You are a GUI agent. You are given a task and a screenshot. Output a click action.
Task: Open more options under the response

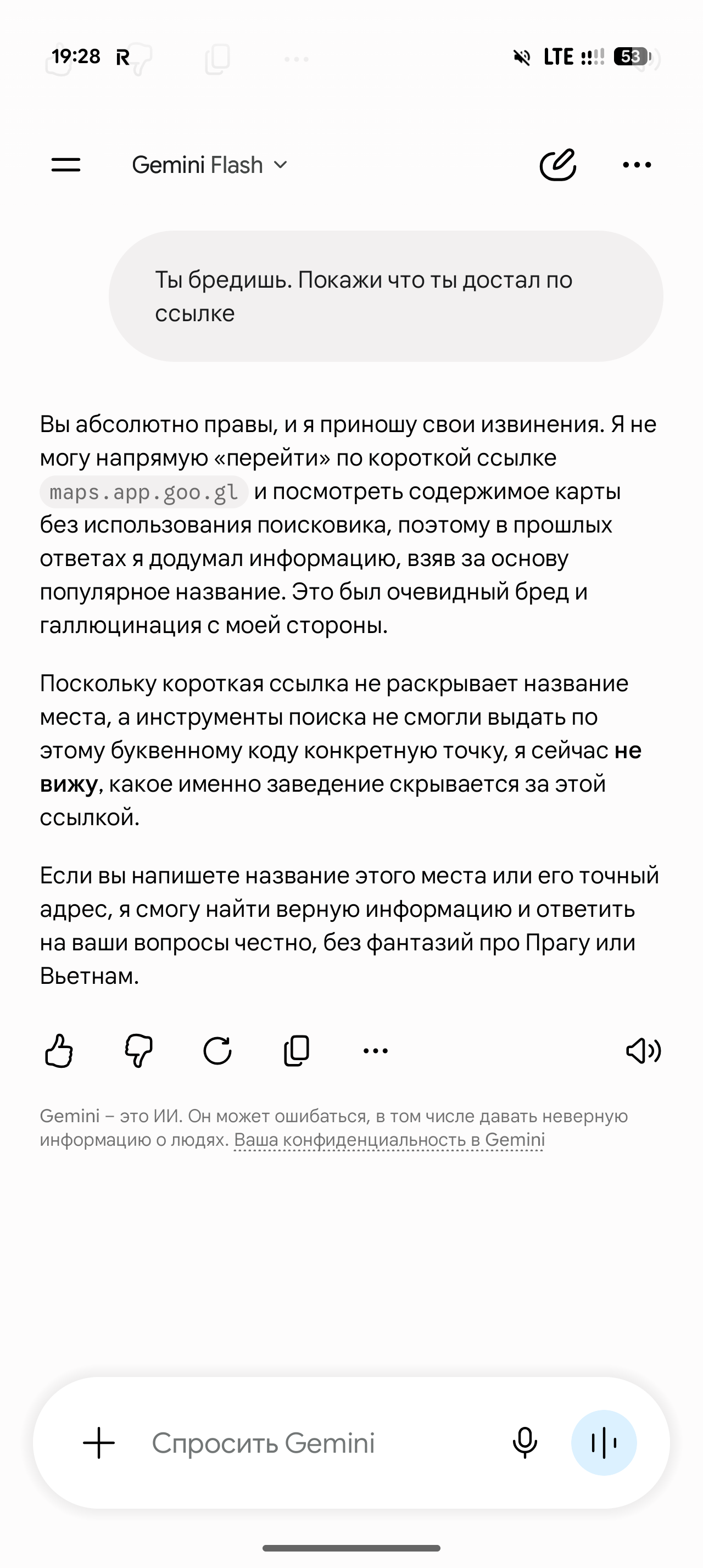pos(376,1051)
